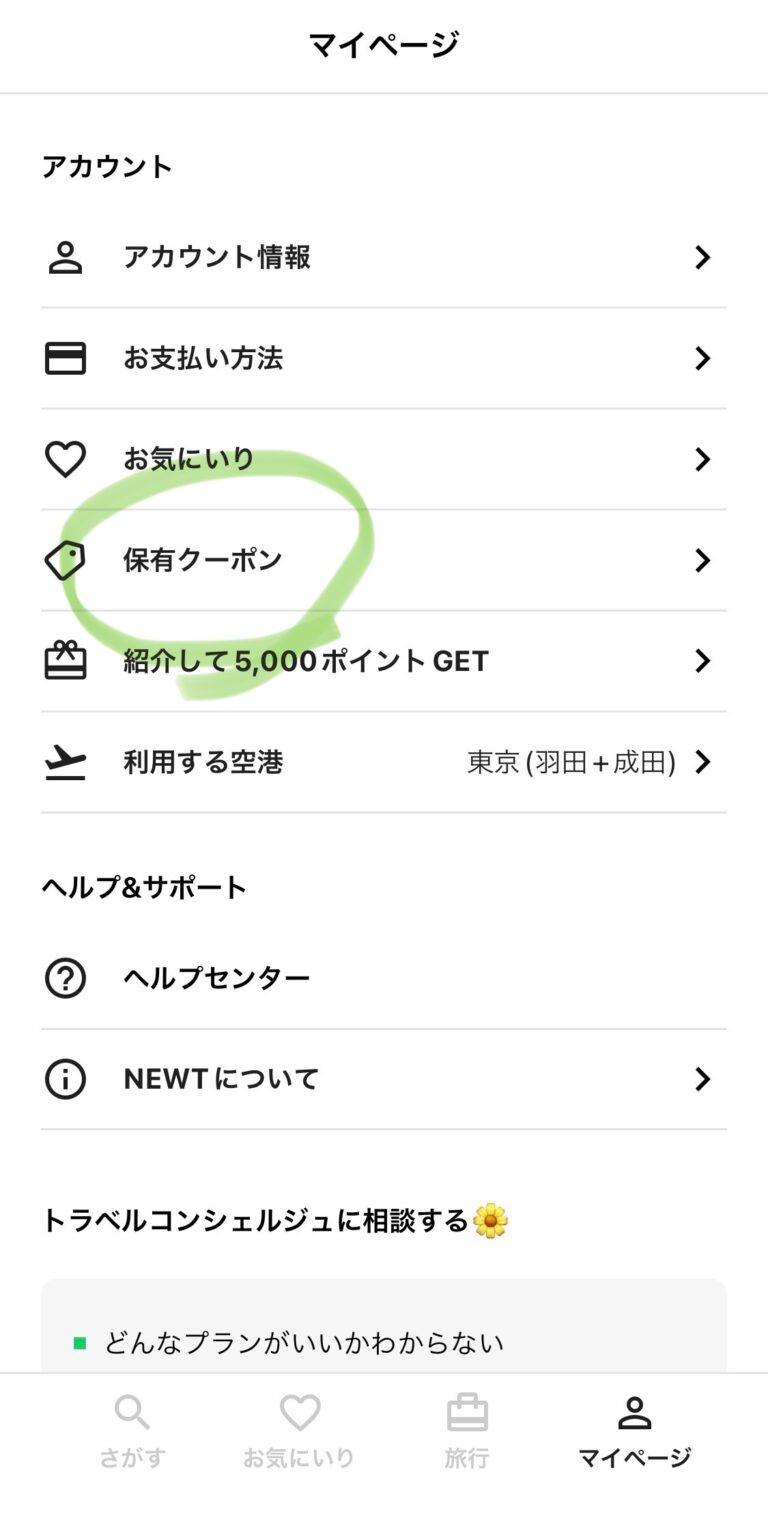Tap the question mark icon beside ヘルプセンター
The width and height of the screenshot is (768, 1518).
click(x=64, y=977)
